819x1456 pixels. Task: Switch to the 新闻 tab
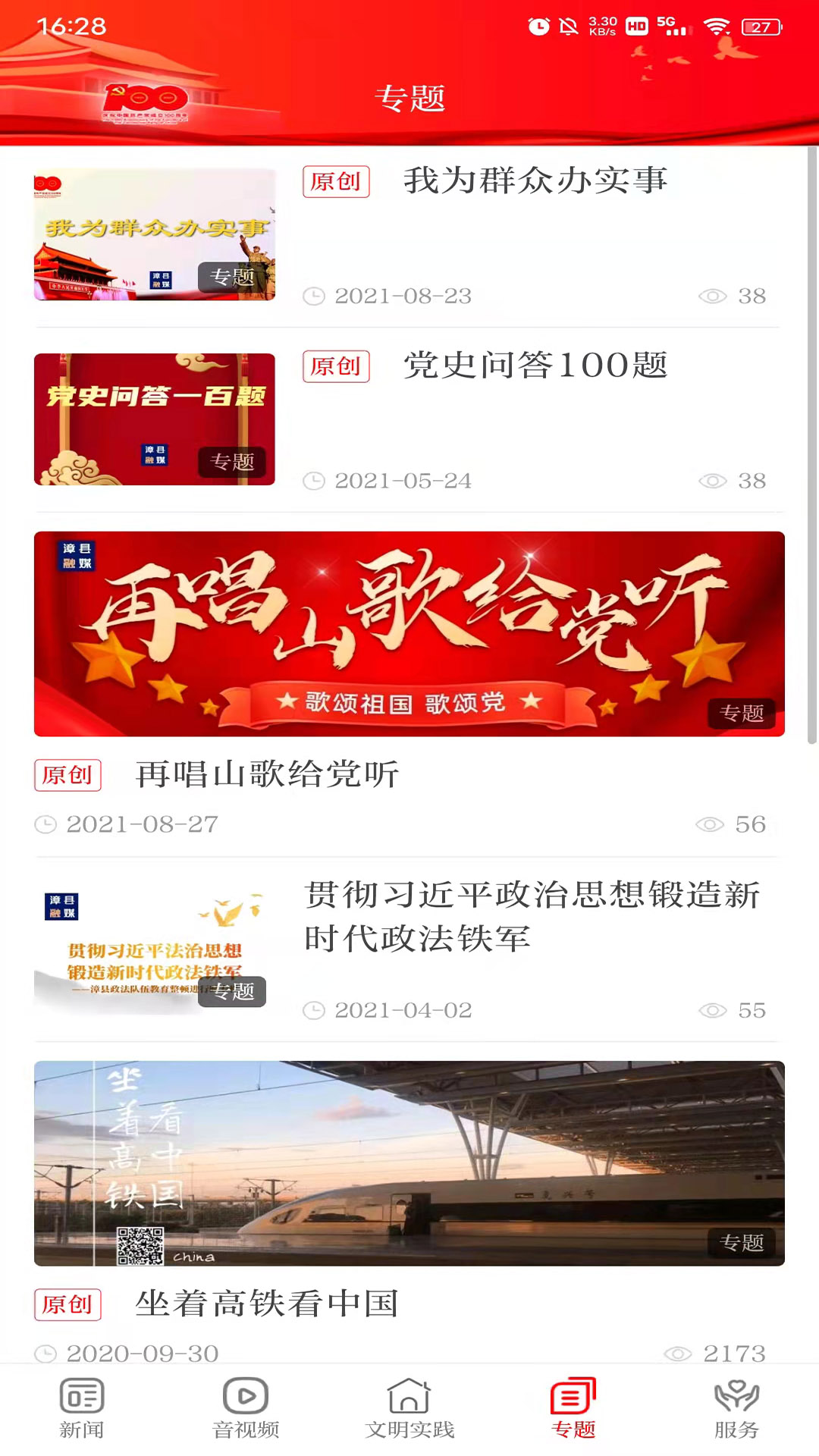(82, 1407)
